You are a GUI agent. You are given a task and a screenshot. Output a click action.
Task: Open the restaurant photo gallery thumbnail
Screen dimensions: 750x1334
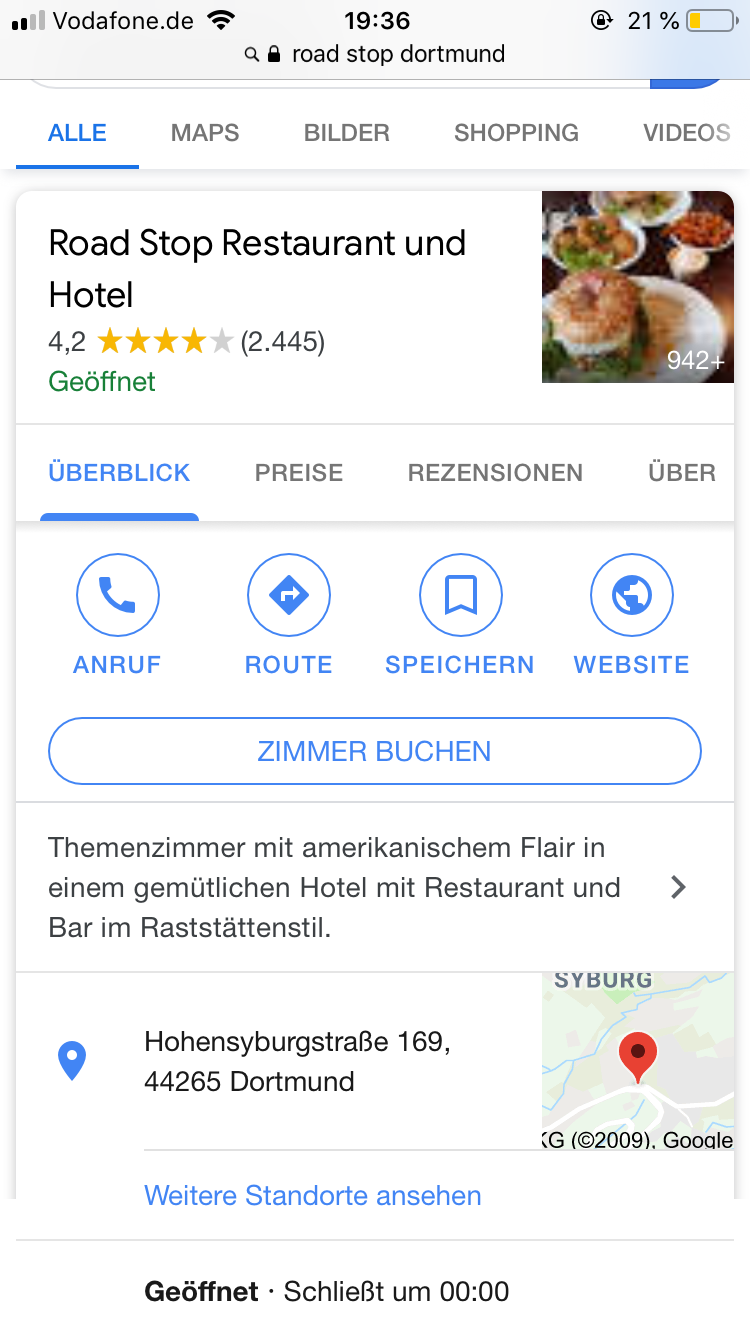coord(637,287)
